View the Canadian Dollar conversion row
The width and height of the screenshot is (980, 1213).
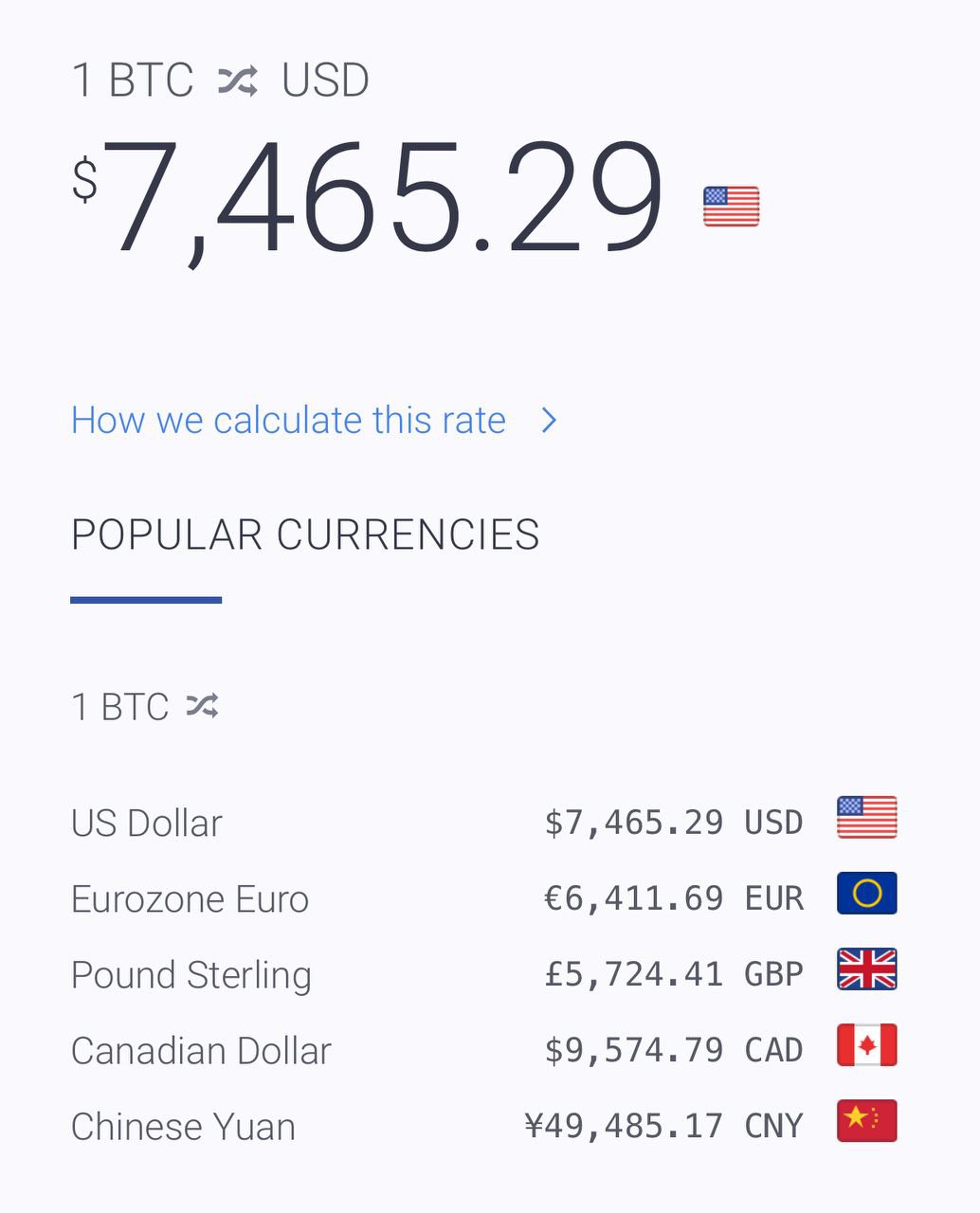[x=483, y=1050]
